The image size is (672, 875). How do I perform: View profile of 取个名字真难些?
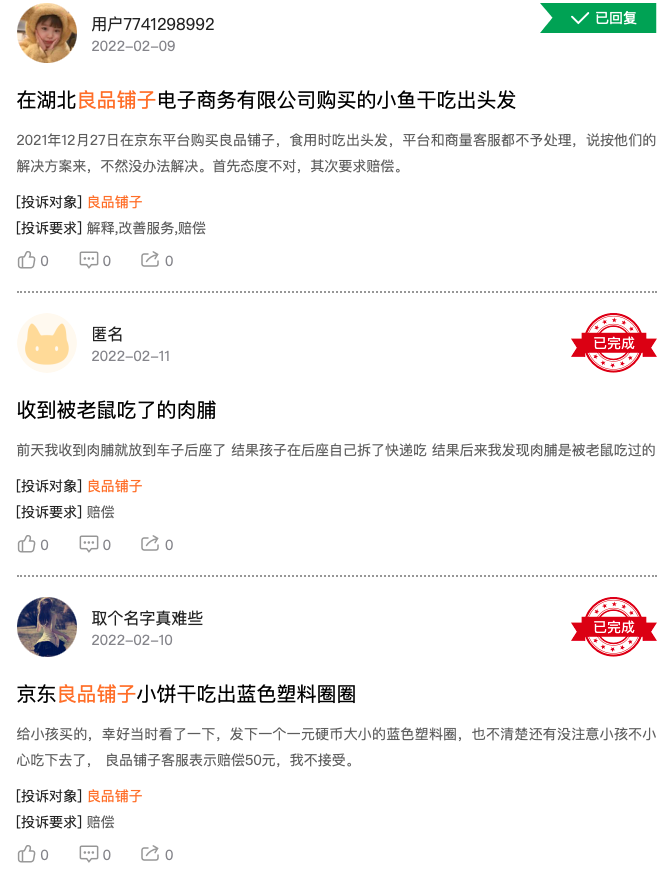(x=47, y=627)
